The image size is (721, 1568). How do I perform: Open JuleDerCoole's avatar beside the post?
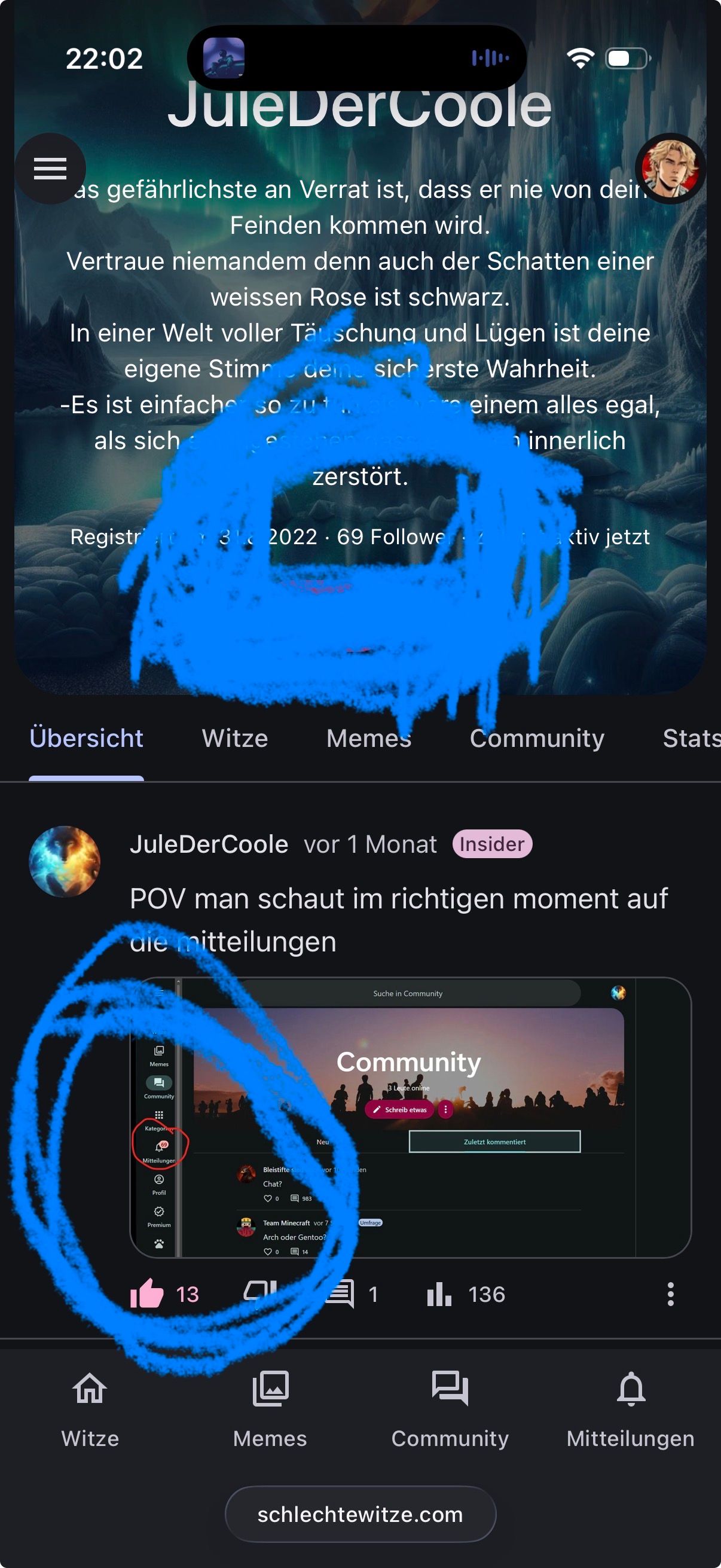65,861
